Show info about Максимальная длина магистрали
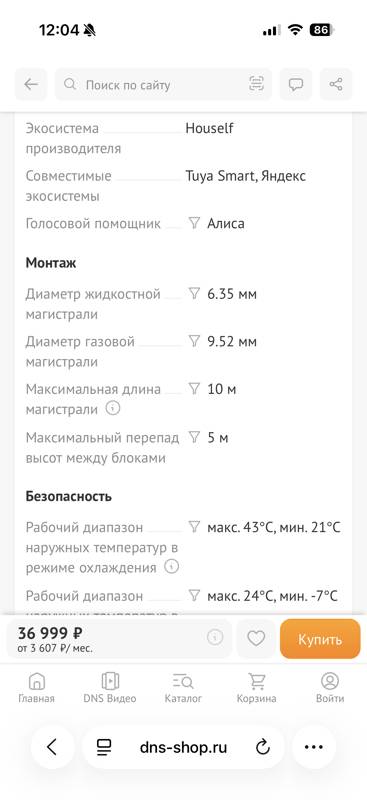Viewport: 367px width, 800px height. click(x=112, y=409)
